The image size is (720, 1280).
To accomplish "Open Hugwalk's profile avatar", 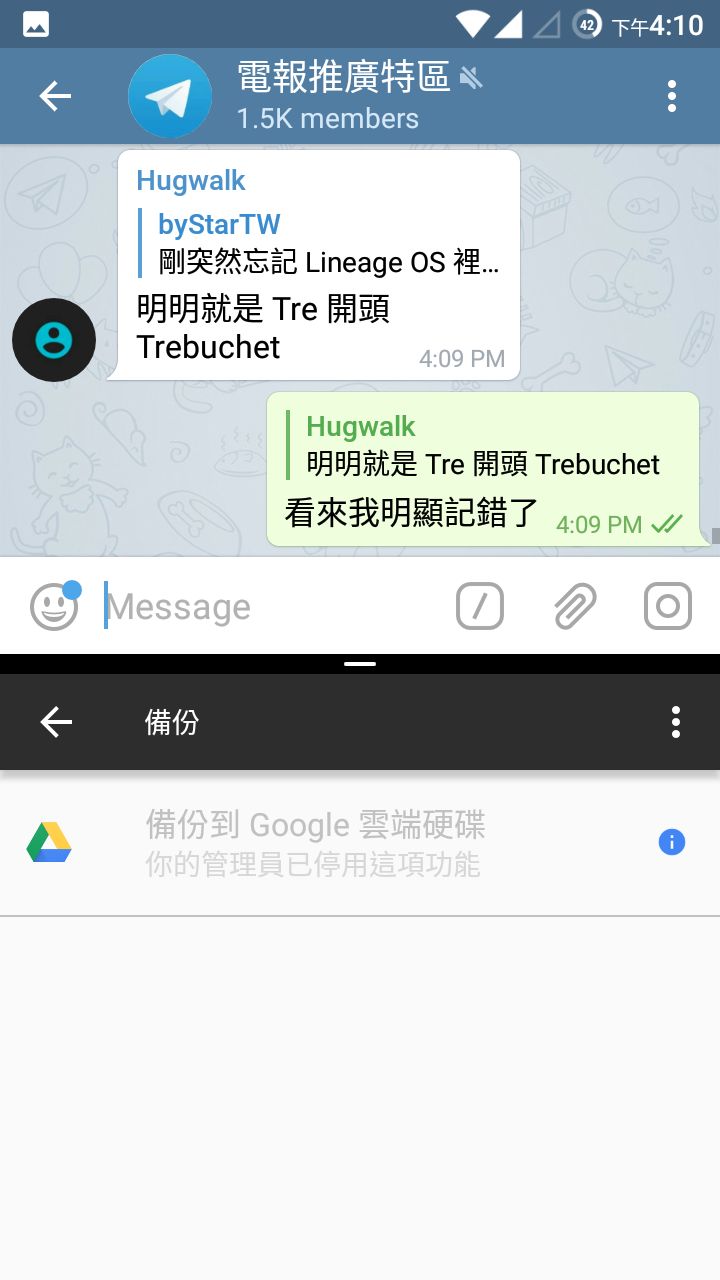I will tap(54, 340).
